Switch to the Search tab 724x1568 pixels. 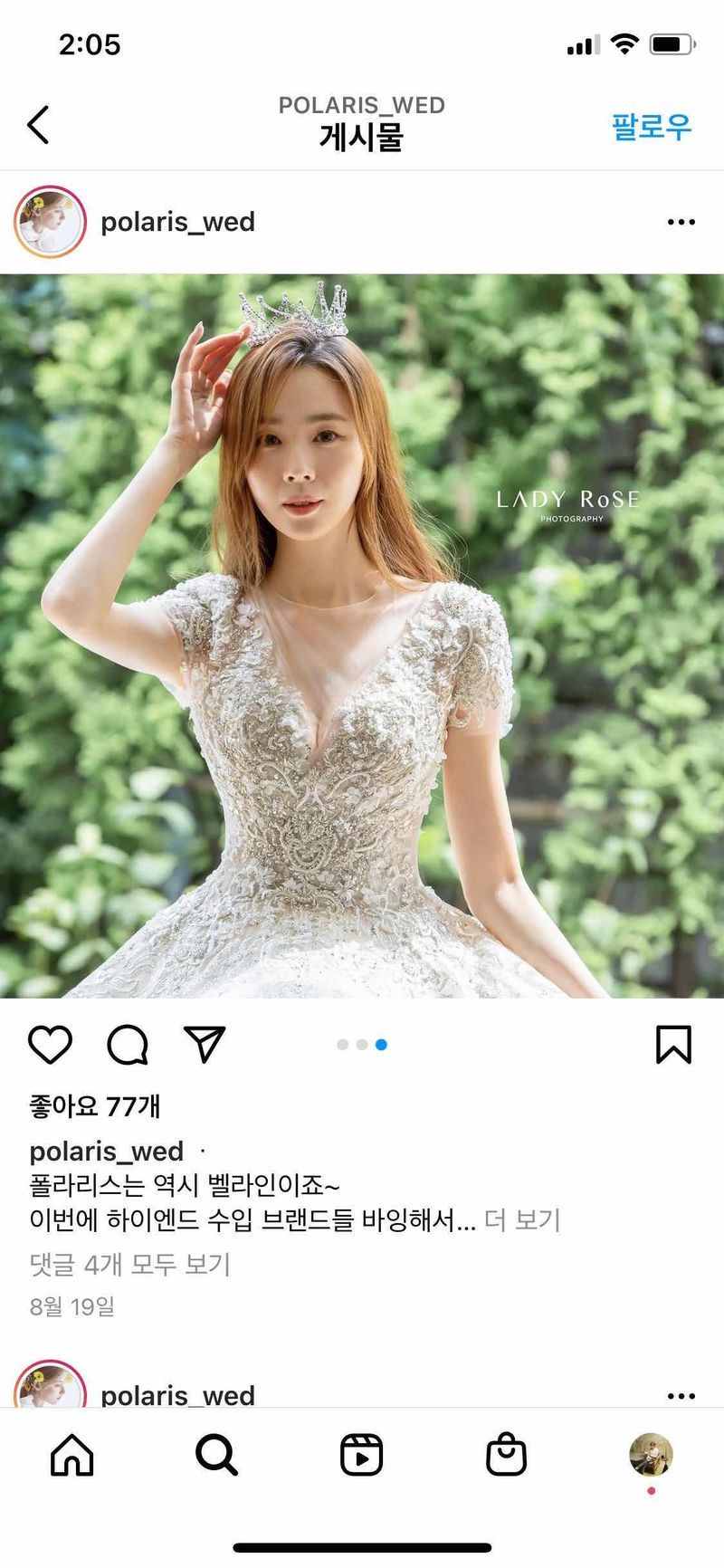click(217, 1456)
